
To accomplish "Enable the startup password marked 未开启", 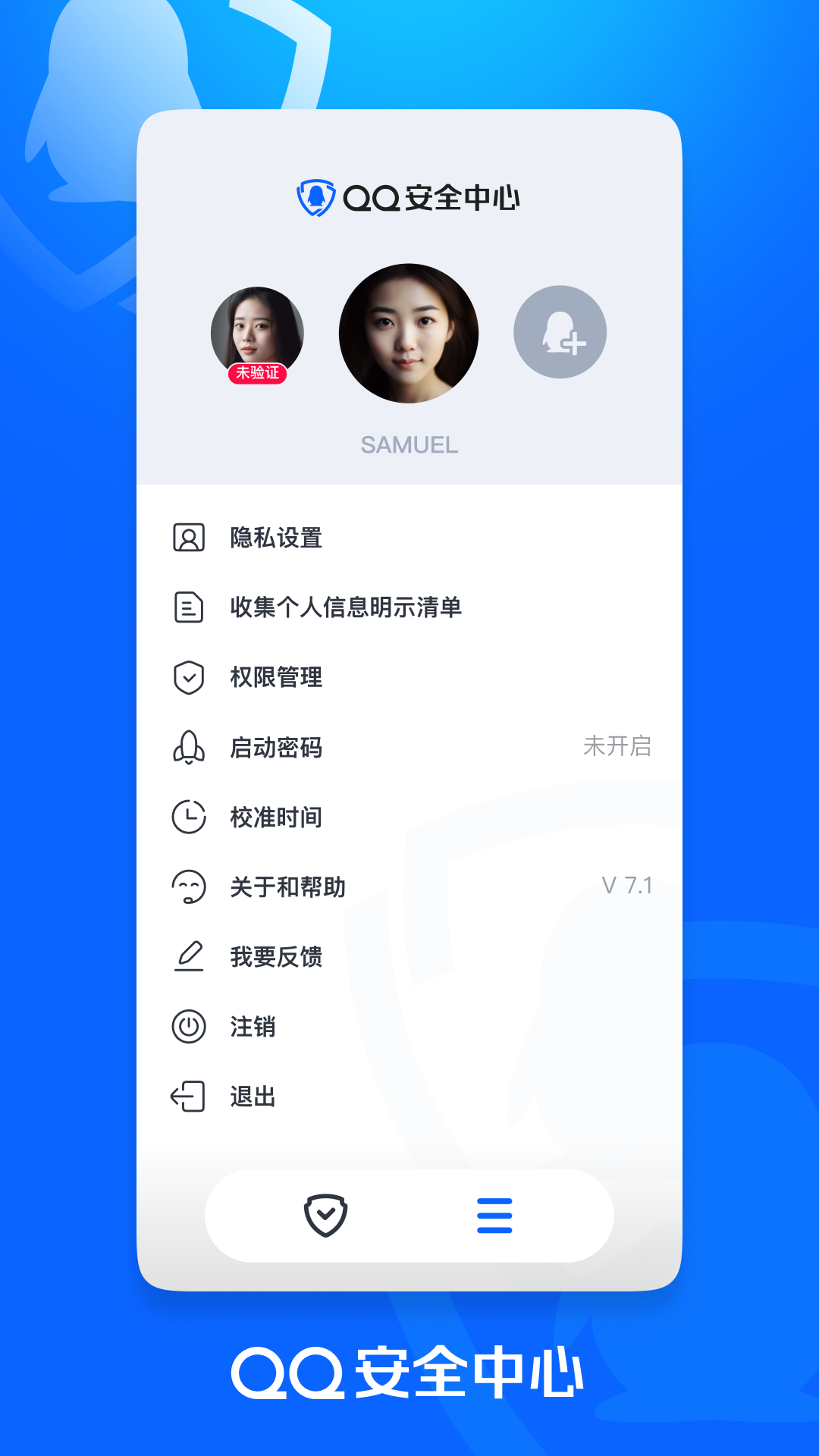I will click(x=618, y=748).
